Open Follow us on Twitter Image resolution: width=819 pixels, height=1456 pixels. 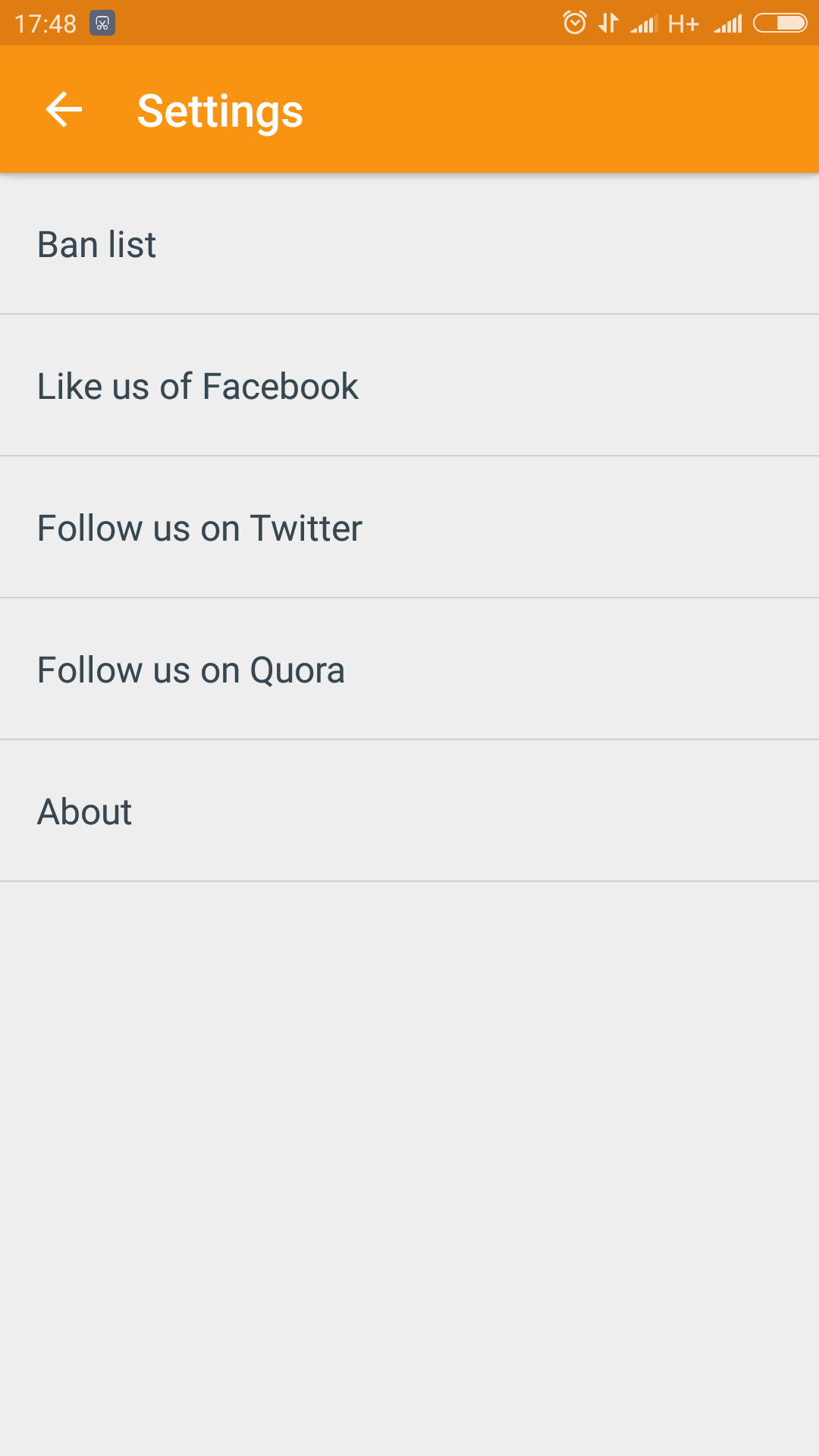409,527
